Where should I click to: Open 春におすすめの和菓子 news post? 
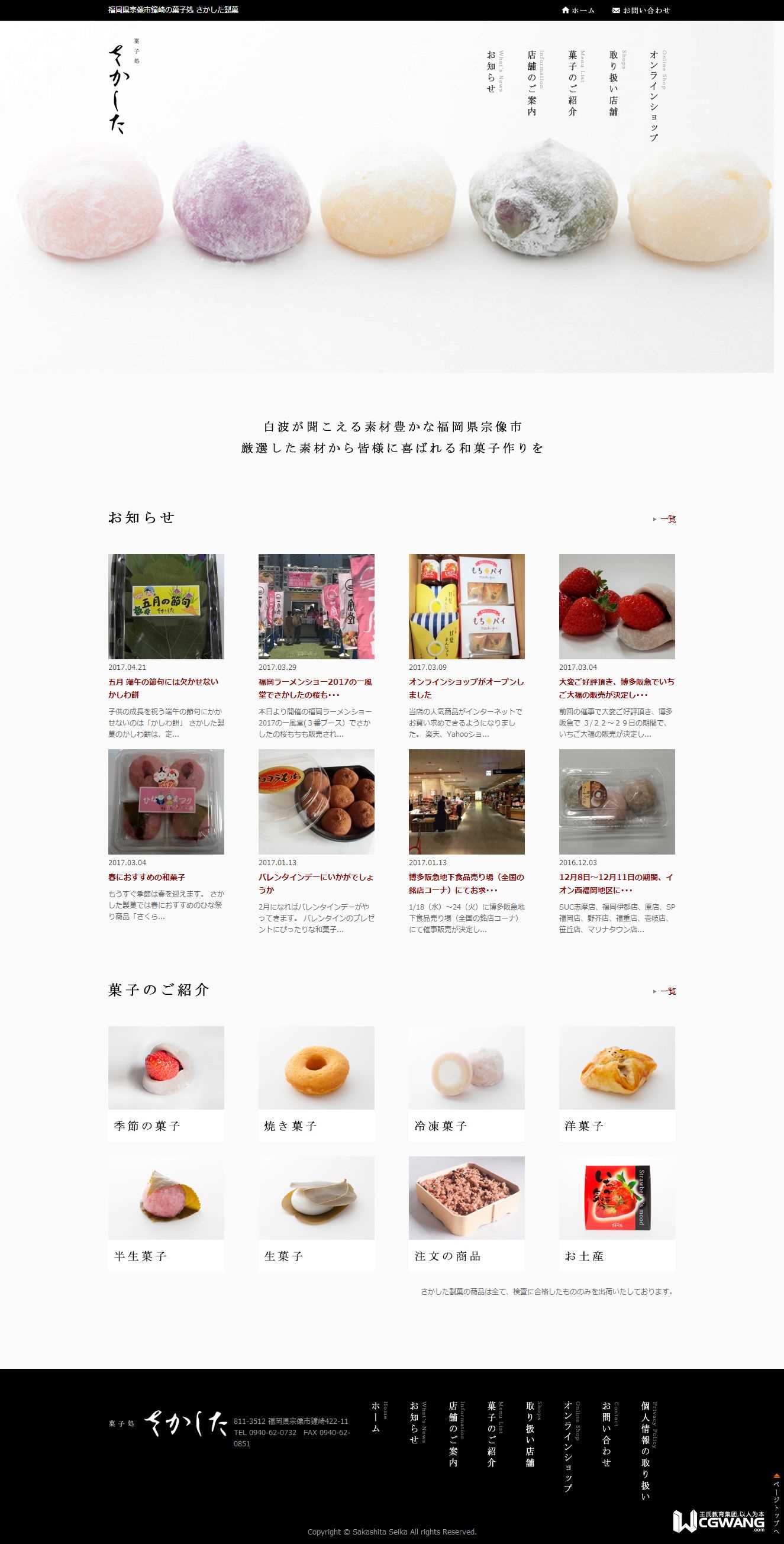147,877
